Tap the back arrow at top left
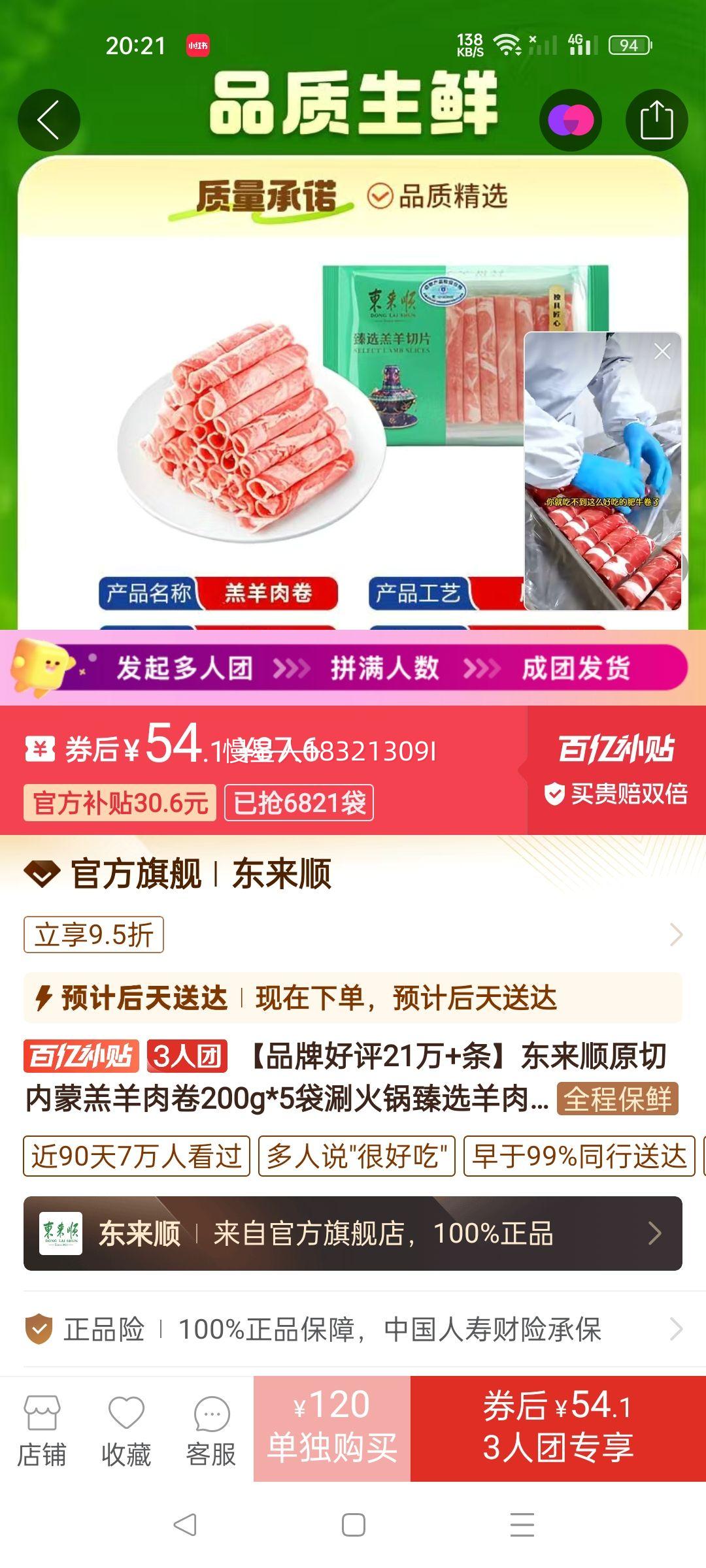Screen dimensions: 706x1568 [x=49, y=120]
